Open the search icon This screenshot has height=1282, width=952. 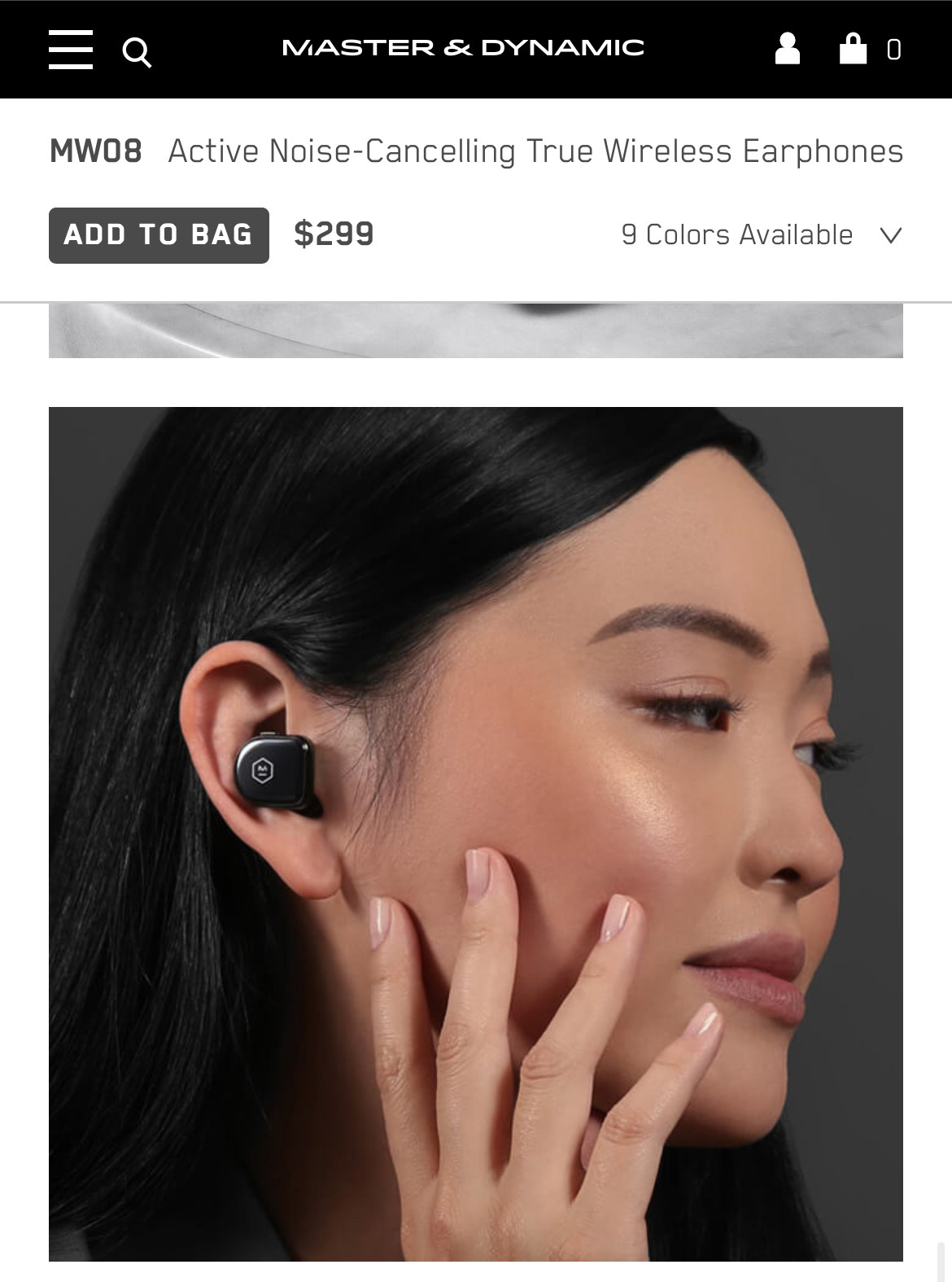[137, 53]
